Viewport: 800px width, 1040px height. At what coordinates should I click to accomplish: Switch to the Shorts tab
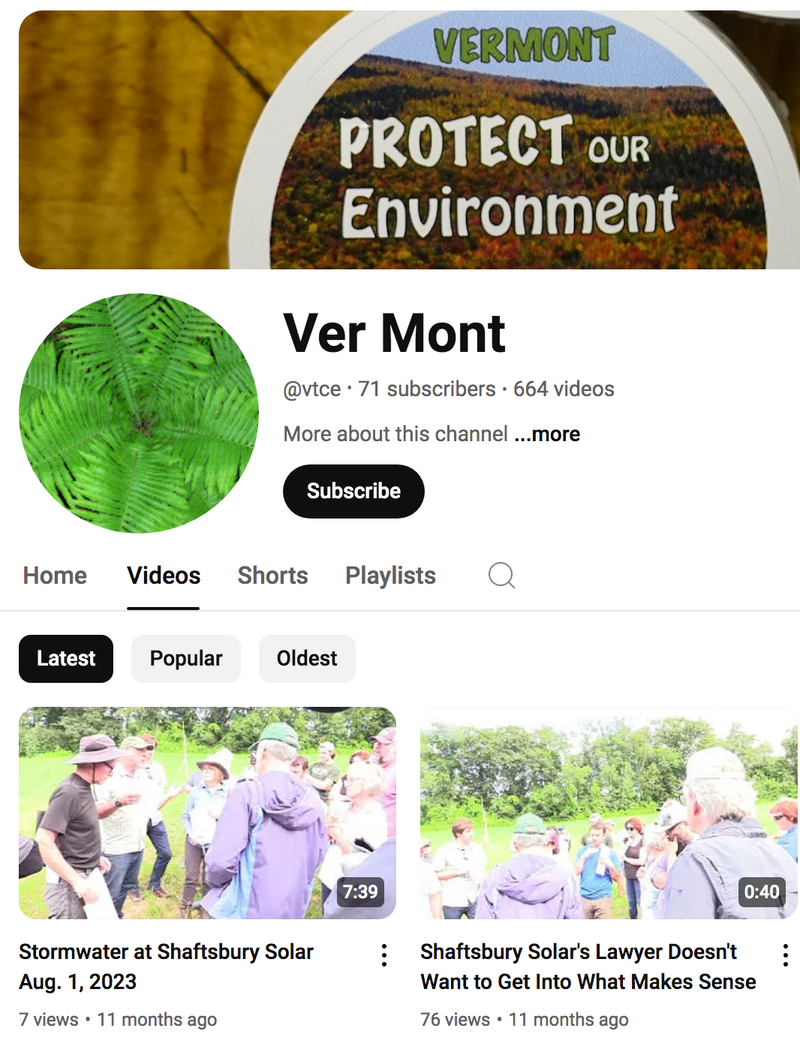click(x=272, y=576)
